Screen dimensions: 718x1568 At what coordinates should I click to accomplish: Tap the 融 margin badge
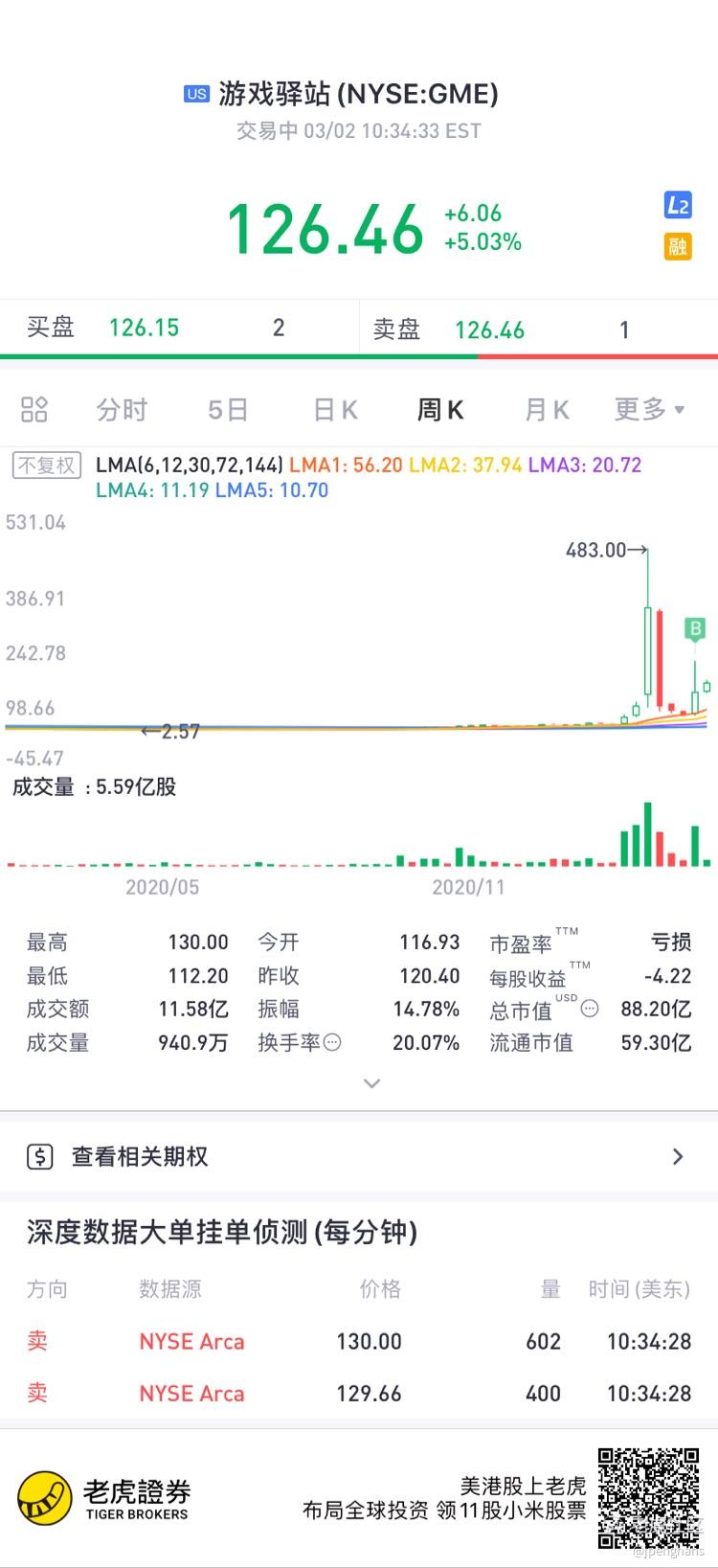point(678,246)
